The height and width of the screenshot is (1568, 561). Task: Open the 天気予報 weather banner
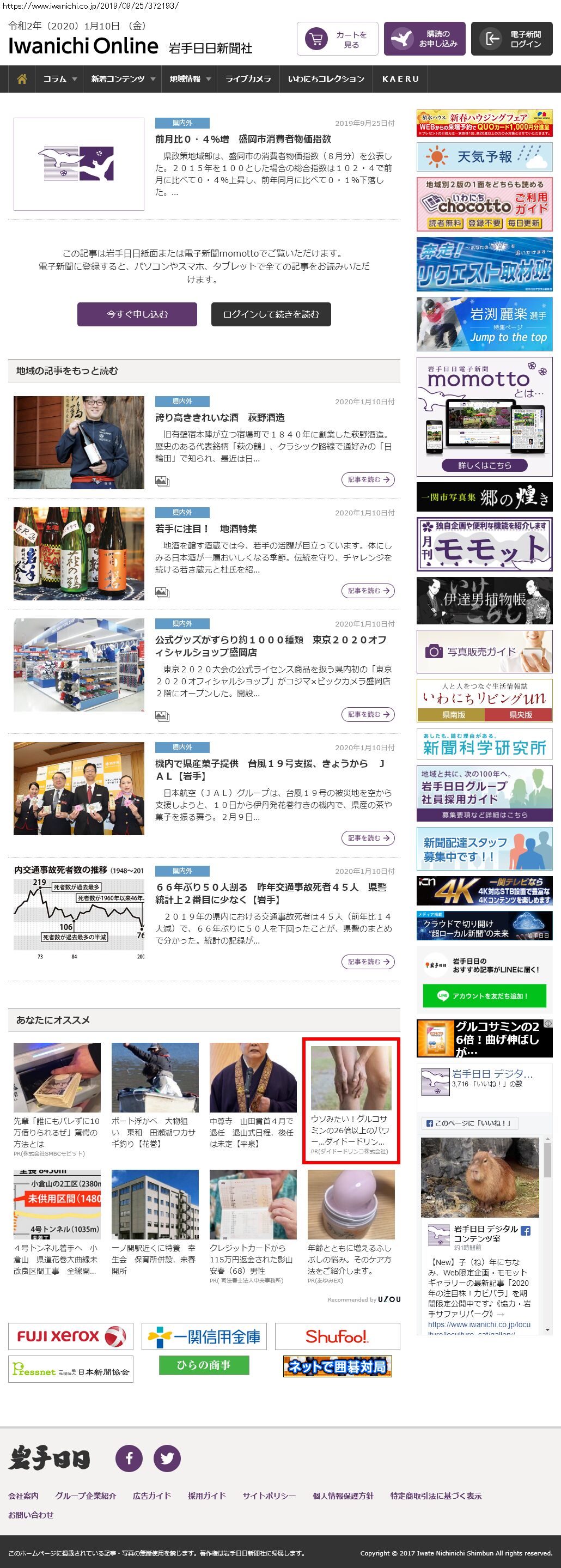(484, 157)
